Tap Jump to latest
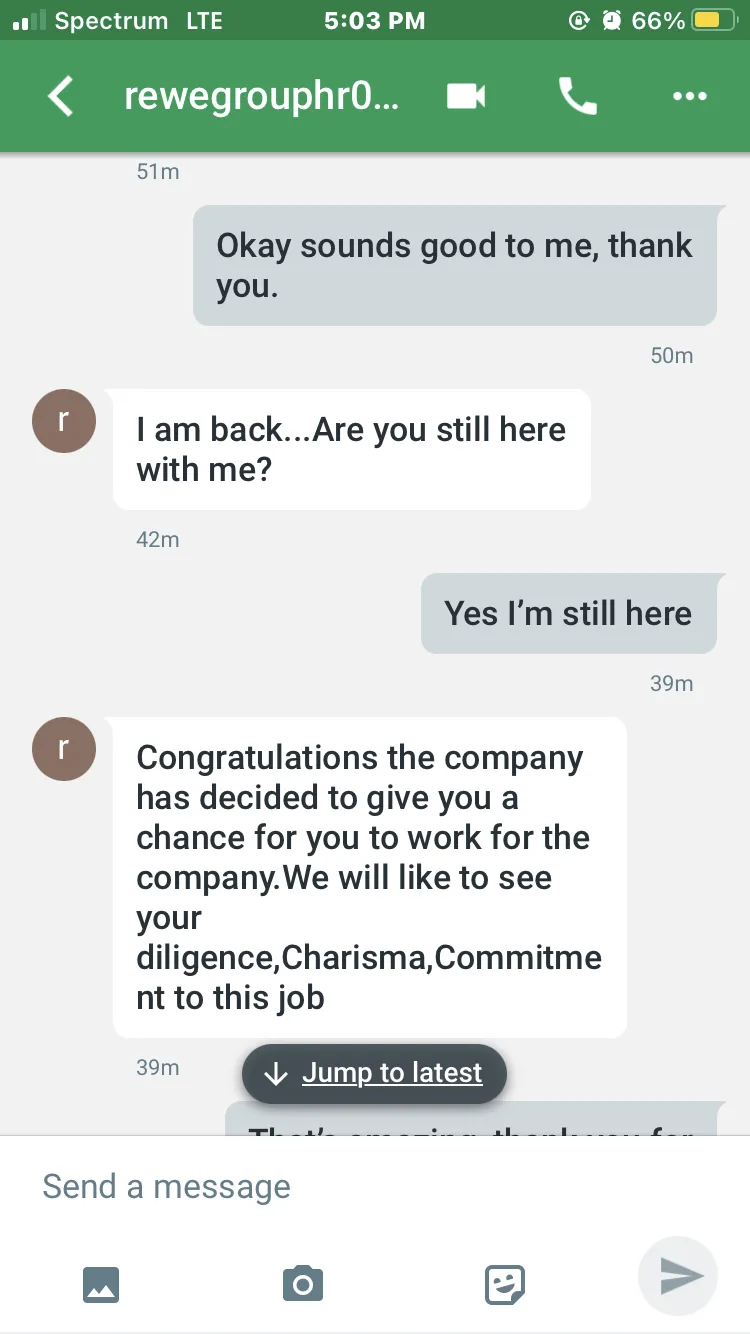Image resolution: width=750 pixels, height=1334 pixels. click(374, 1074)
